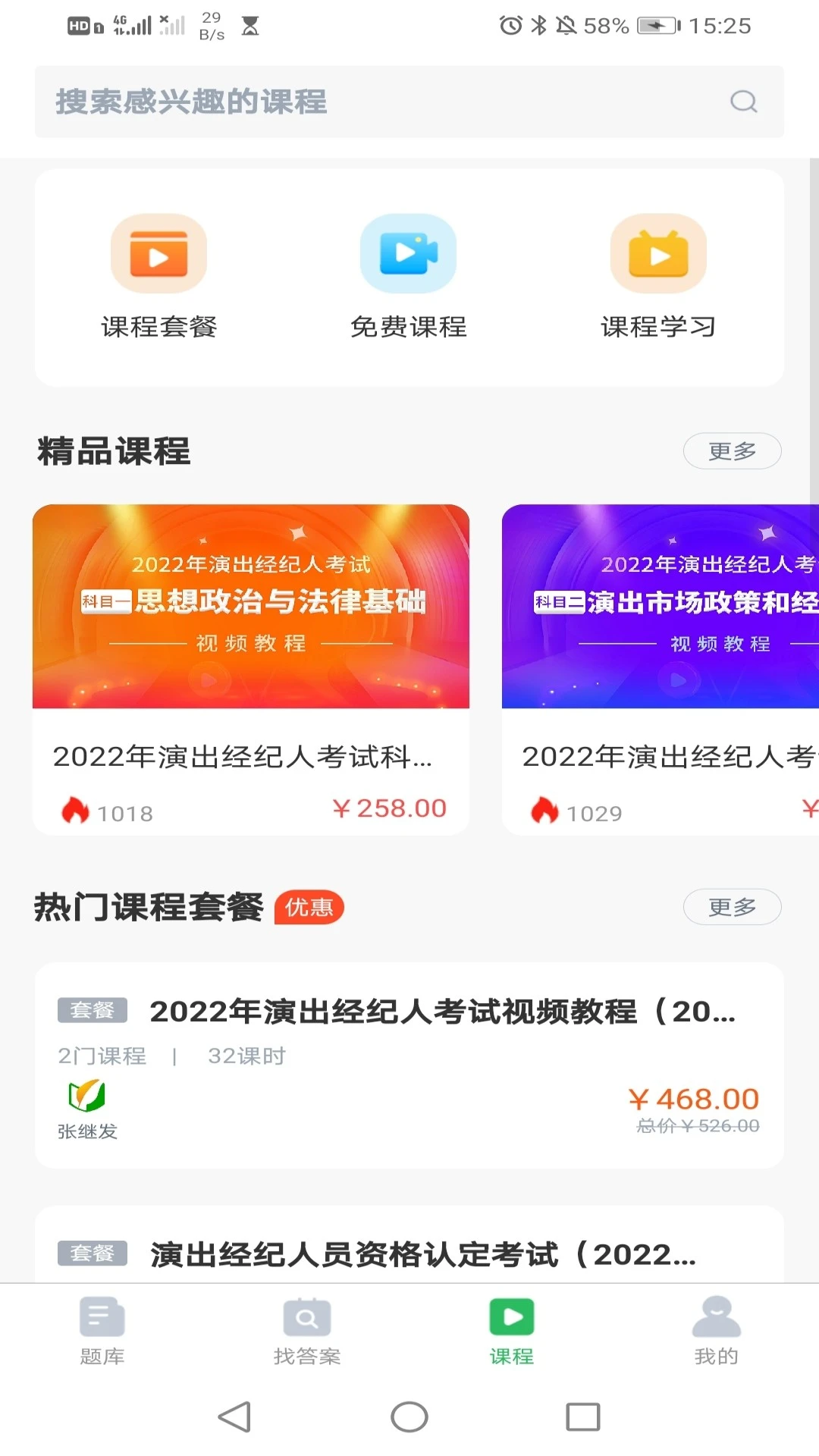Open 课程学习 course study section
This screenshot has width=819, height=1456.
[659, 253]
